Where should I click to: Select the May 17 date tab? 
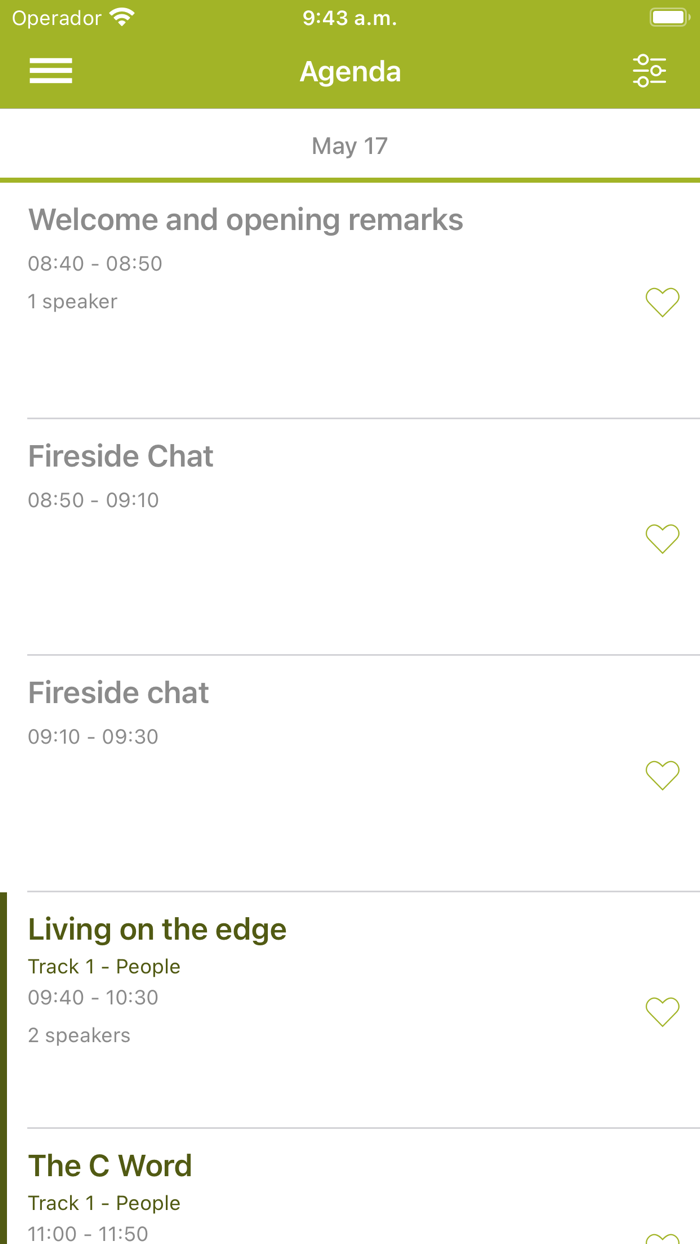pyautogui.click(x=349, y=146)
